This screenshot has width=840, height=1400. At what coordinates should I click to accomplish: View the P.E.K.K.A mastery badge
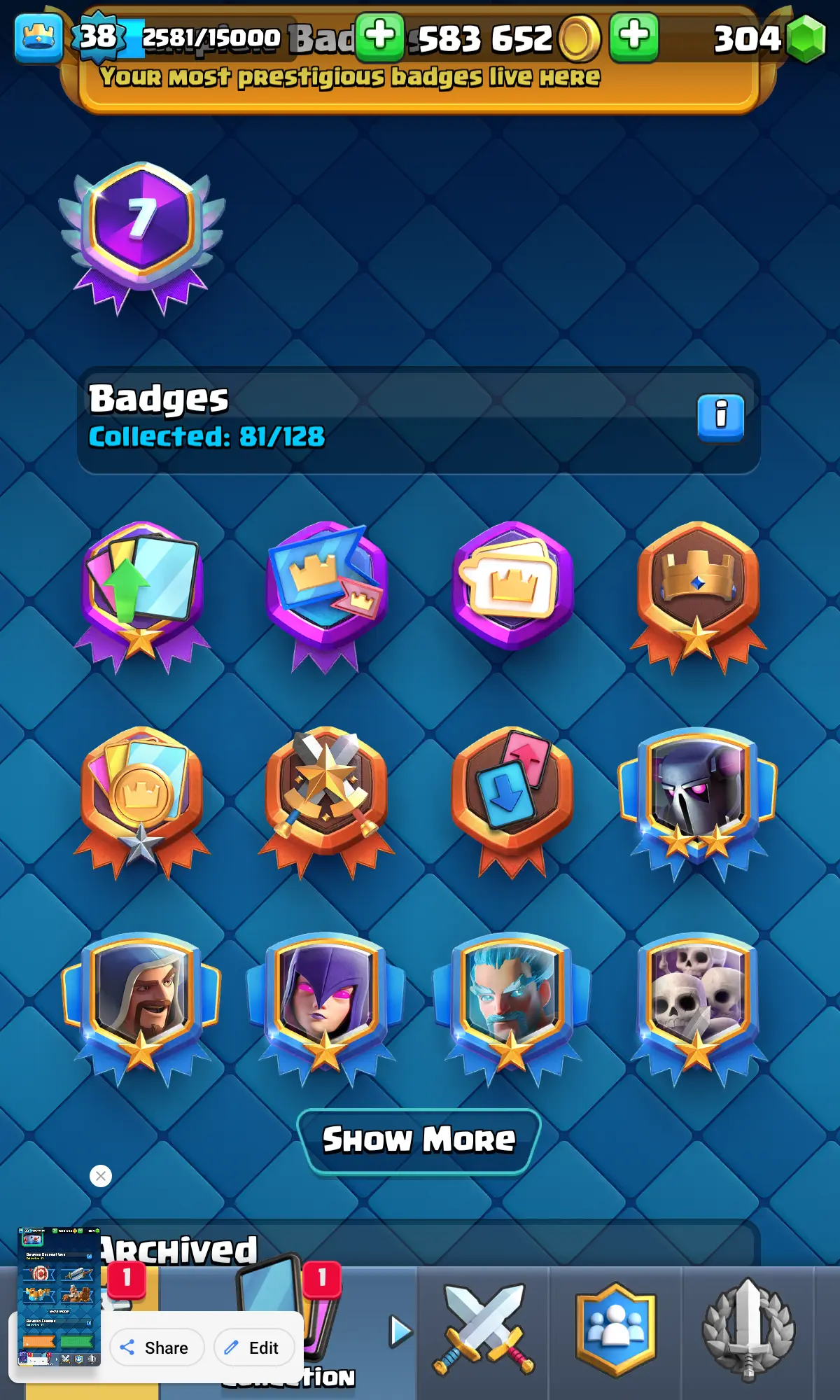(x=697, y=798)
